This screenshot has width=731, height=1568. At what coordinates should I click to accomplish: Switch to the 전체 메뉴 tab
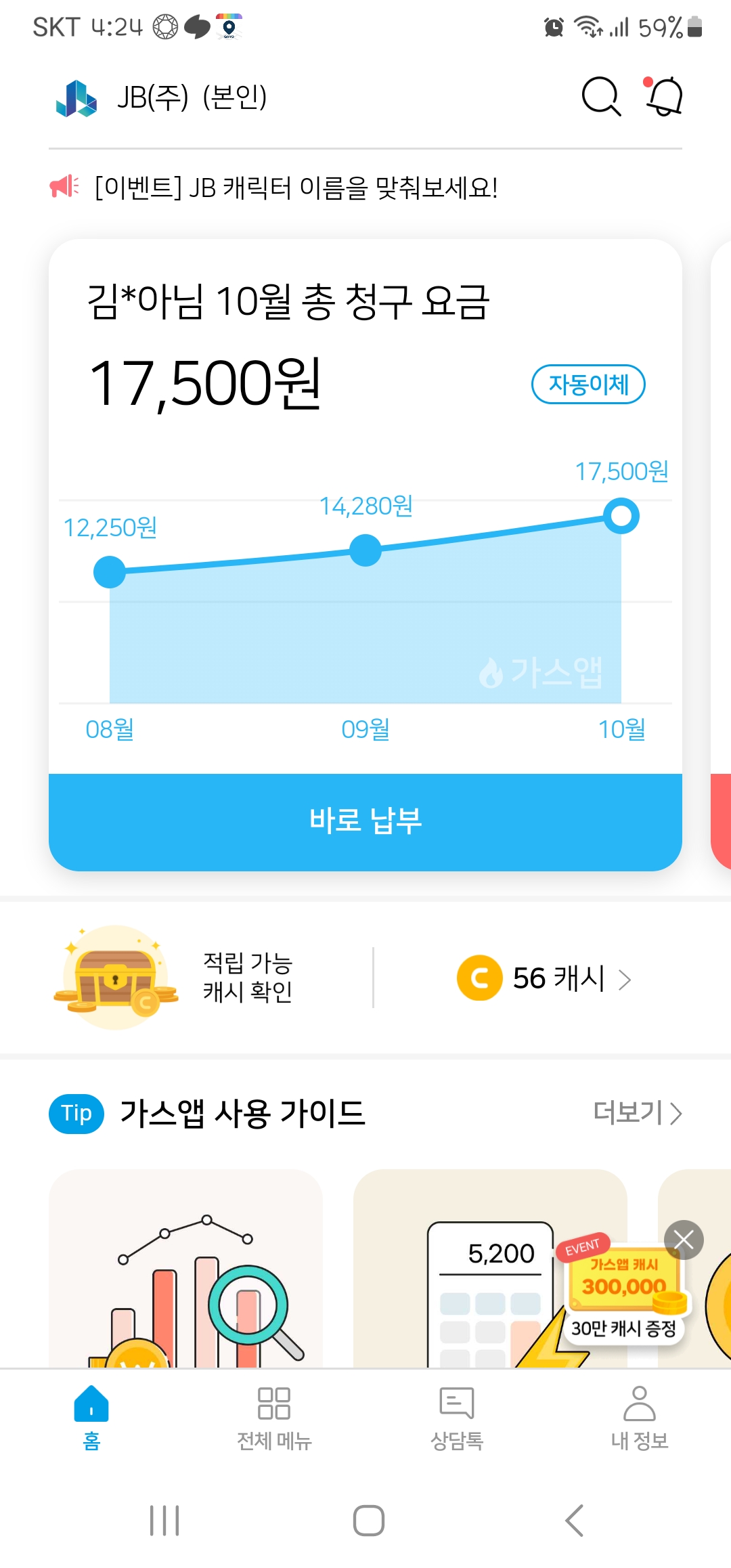pos(274,1415)
